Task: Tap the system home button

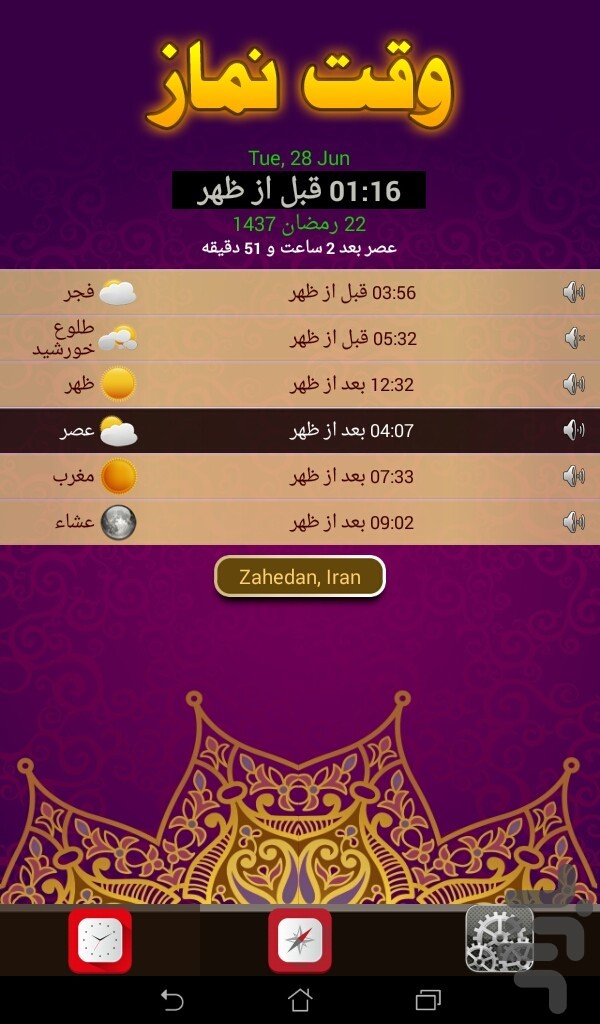Action: [x=300, y=1000]
